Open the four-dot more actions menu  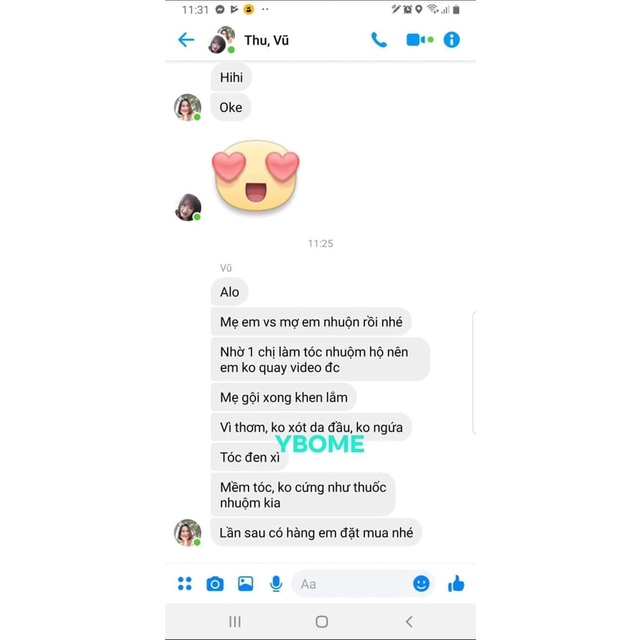click(x=185, y=584)
